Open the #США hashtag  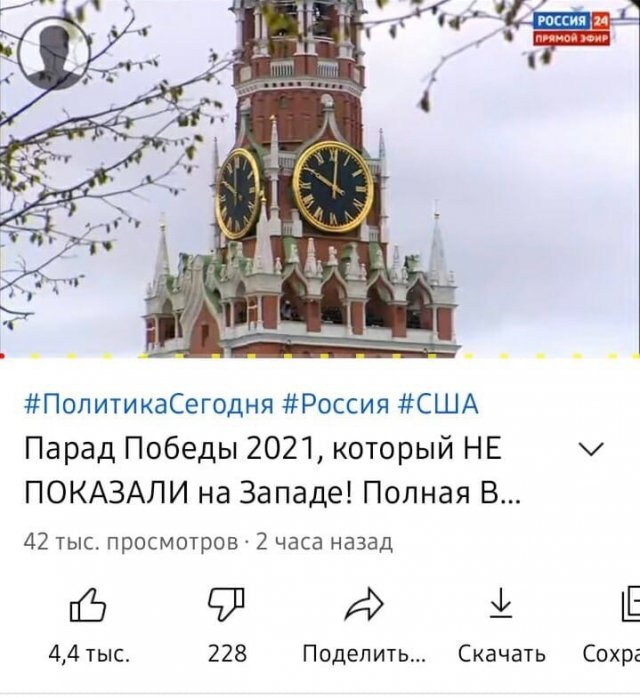[x=438, y=405]
